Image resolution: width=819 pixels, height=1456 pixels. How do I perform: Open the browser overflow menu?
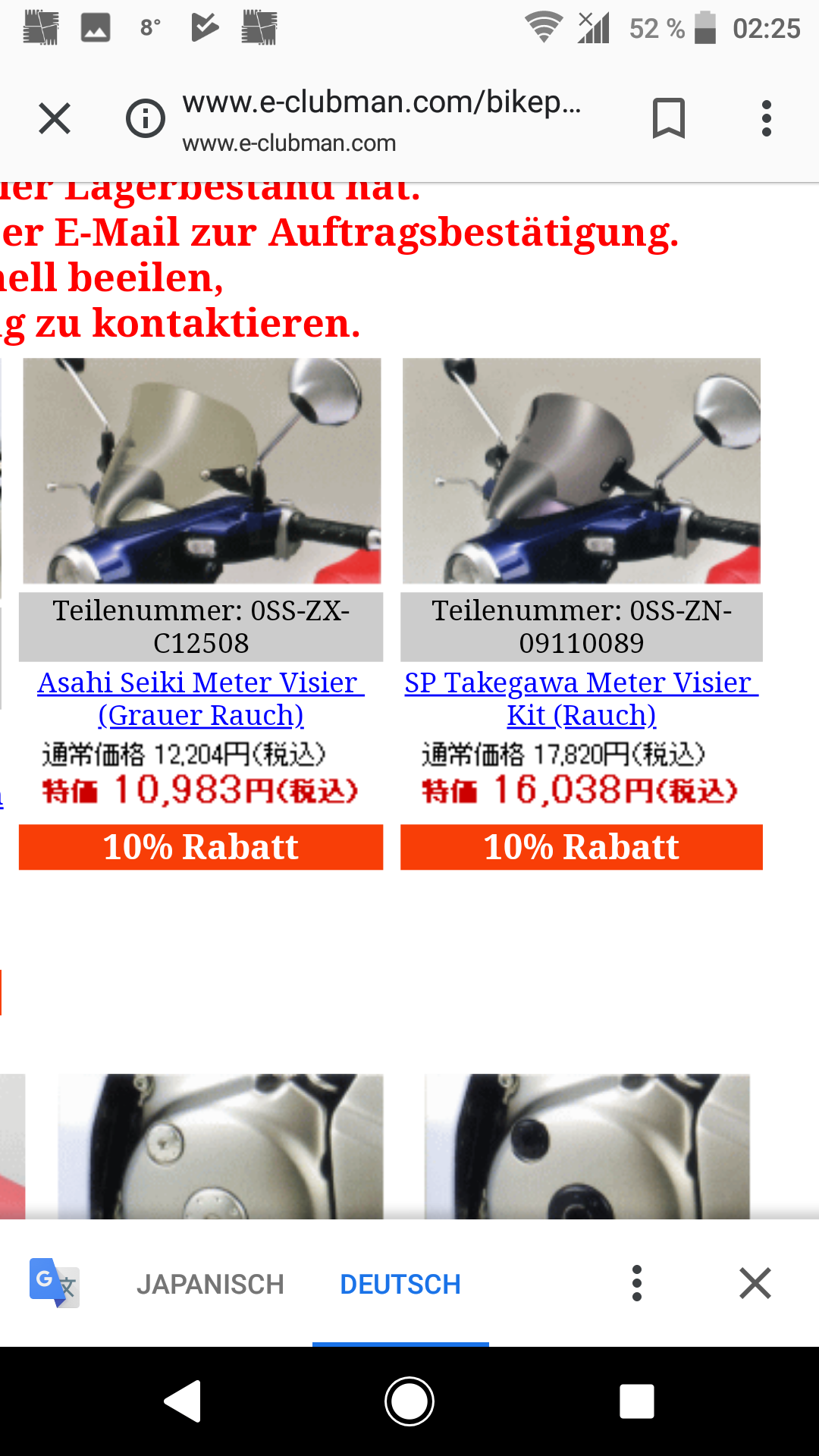[x=766, y=119]
